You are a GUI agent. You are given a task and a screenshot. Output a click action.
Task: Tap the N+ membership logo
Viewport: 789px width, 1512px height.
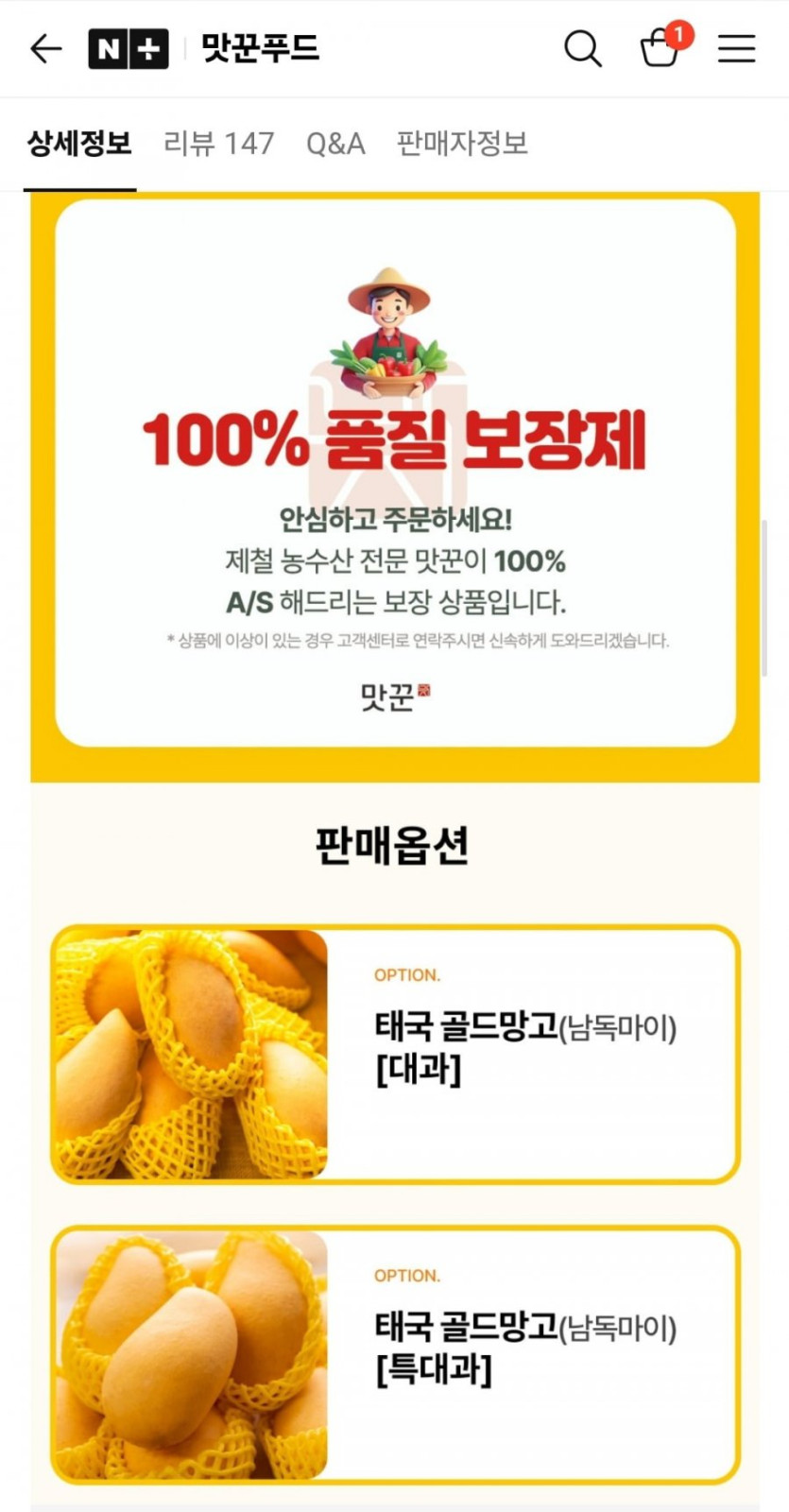point(129,48)
